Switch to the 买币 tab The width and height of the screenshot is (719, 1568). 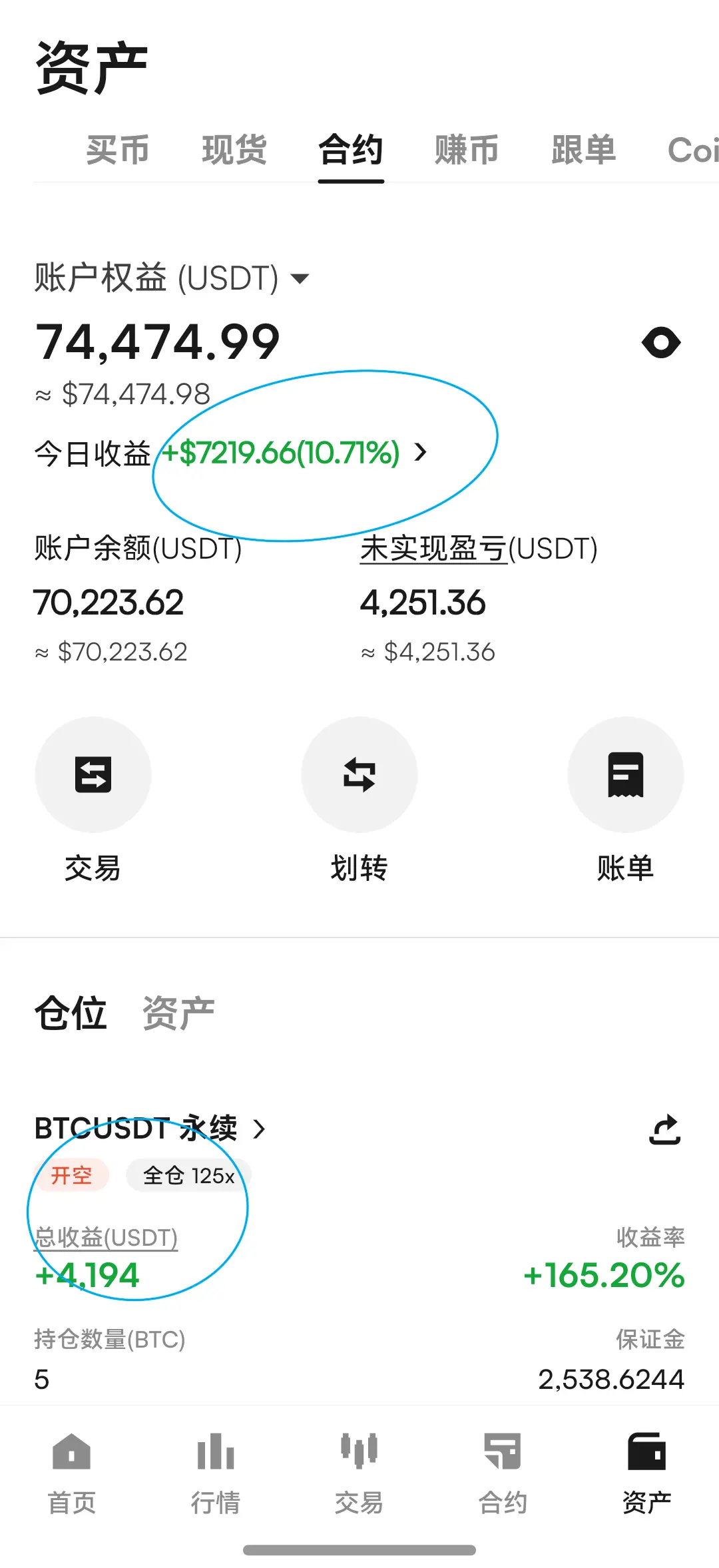point(117,150)
